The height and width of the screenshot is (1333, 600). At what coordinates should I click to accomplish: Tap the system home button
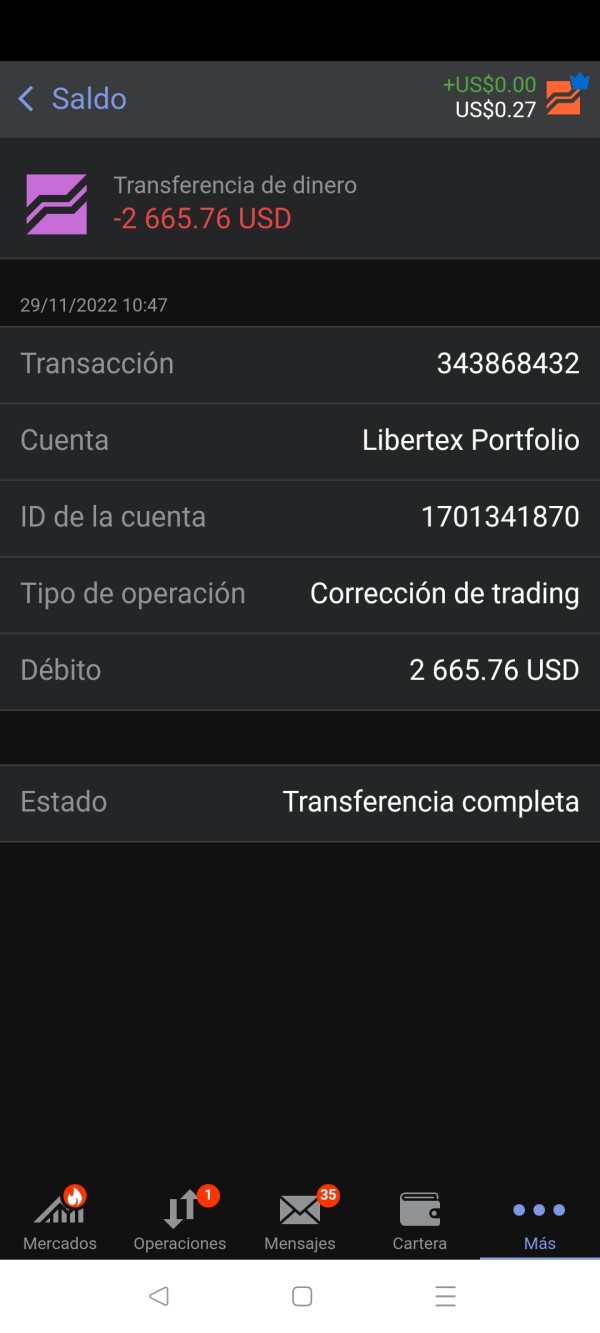coord(302,1296)
